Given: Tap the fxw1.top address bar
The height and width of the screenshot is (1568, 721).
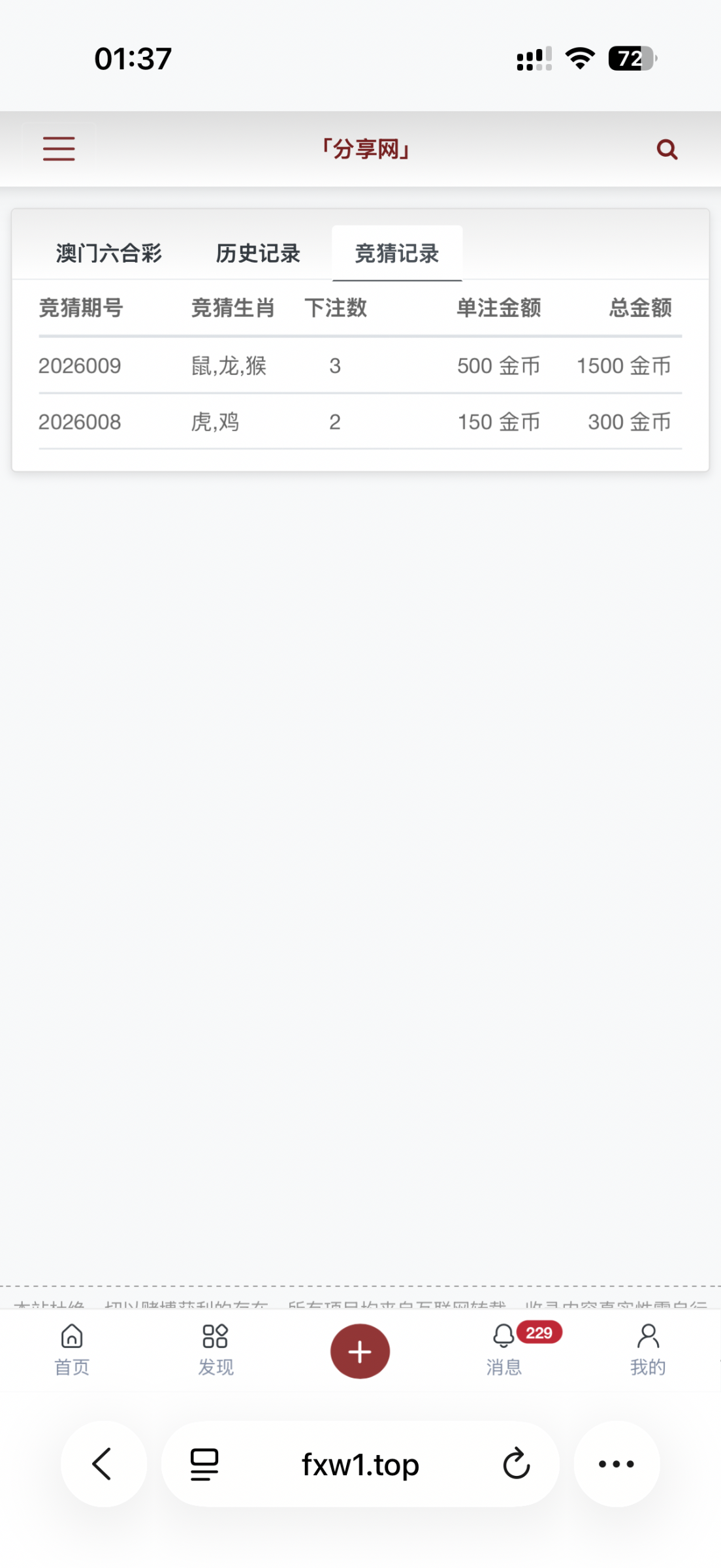Looking at the screenshot, I should (x=360, y=1463).
